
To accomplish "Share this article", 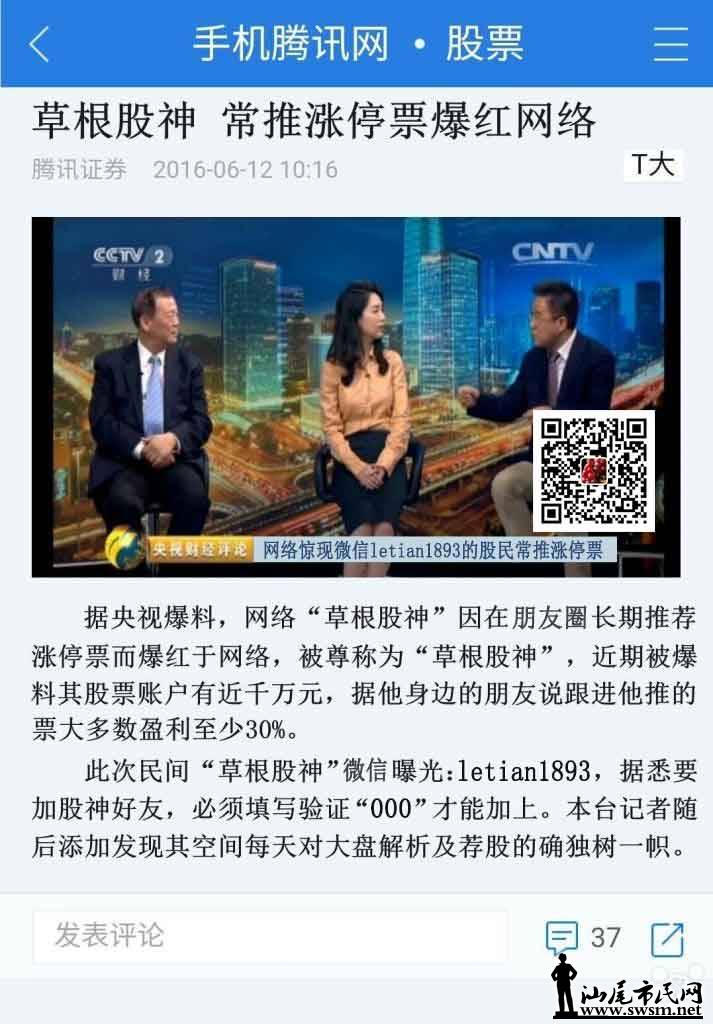I will [667, 938].
